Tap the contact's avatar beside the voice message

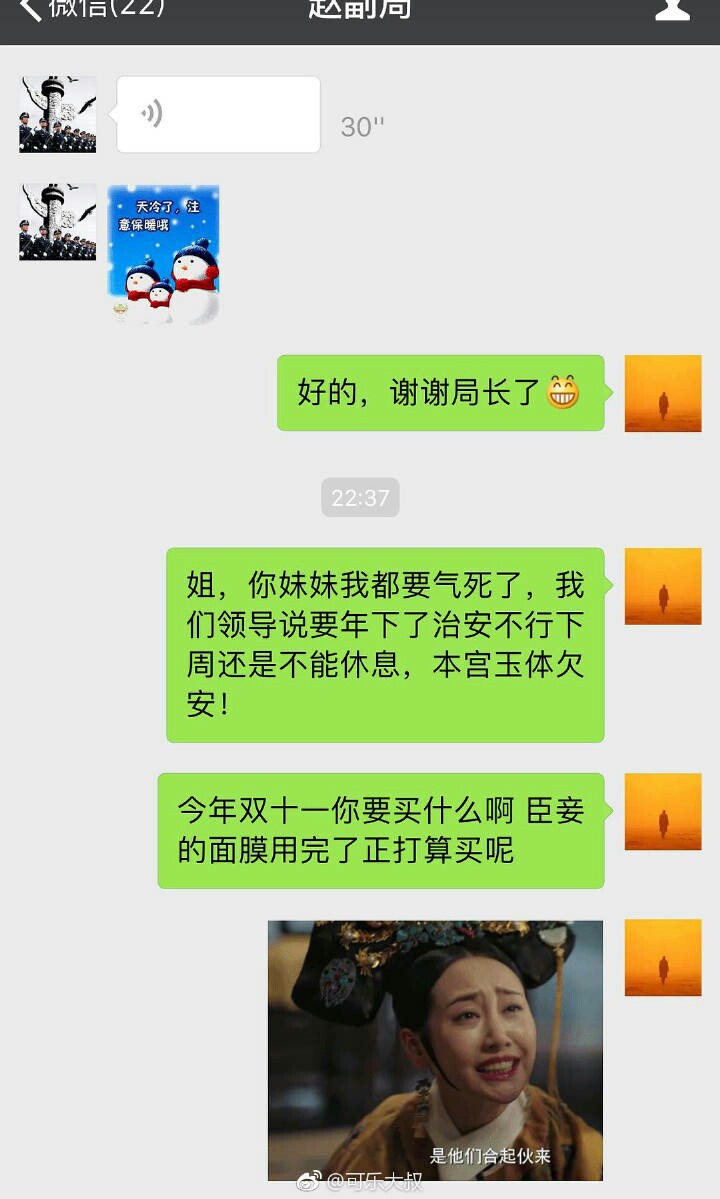(58, 114)
